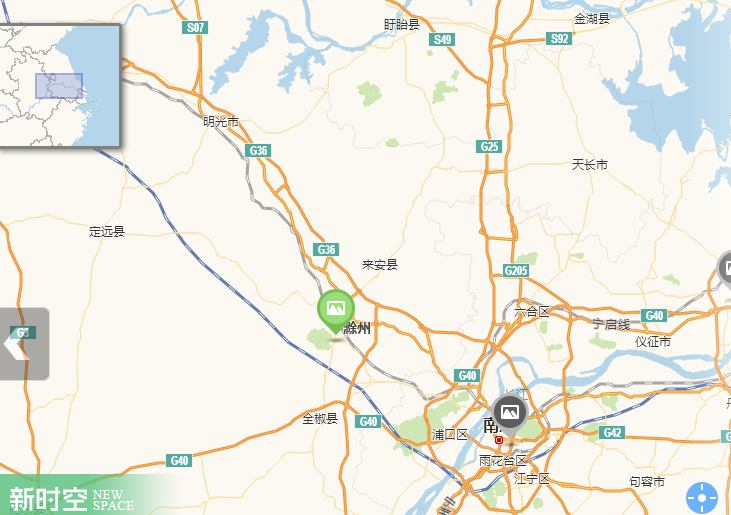
Task: Open the overview minimap
Action: click(59, 85)
